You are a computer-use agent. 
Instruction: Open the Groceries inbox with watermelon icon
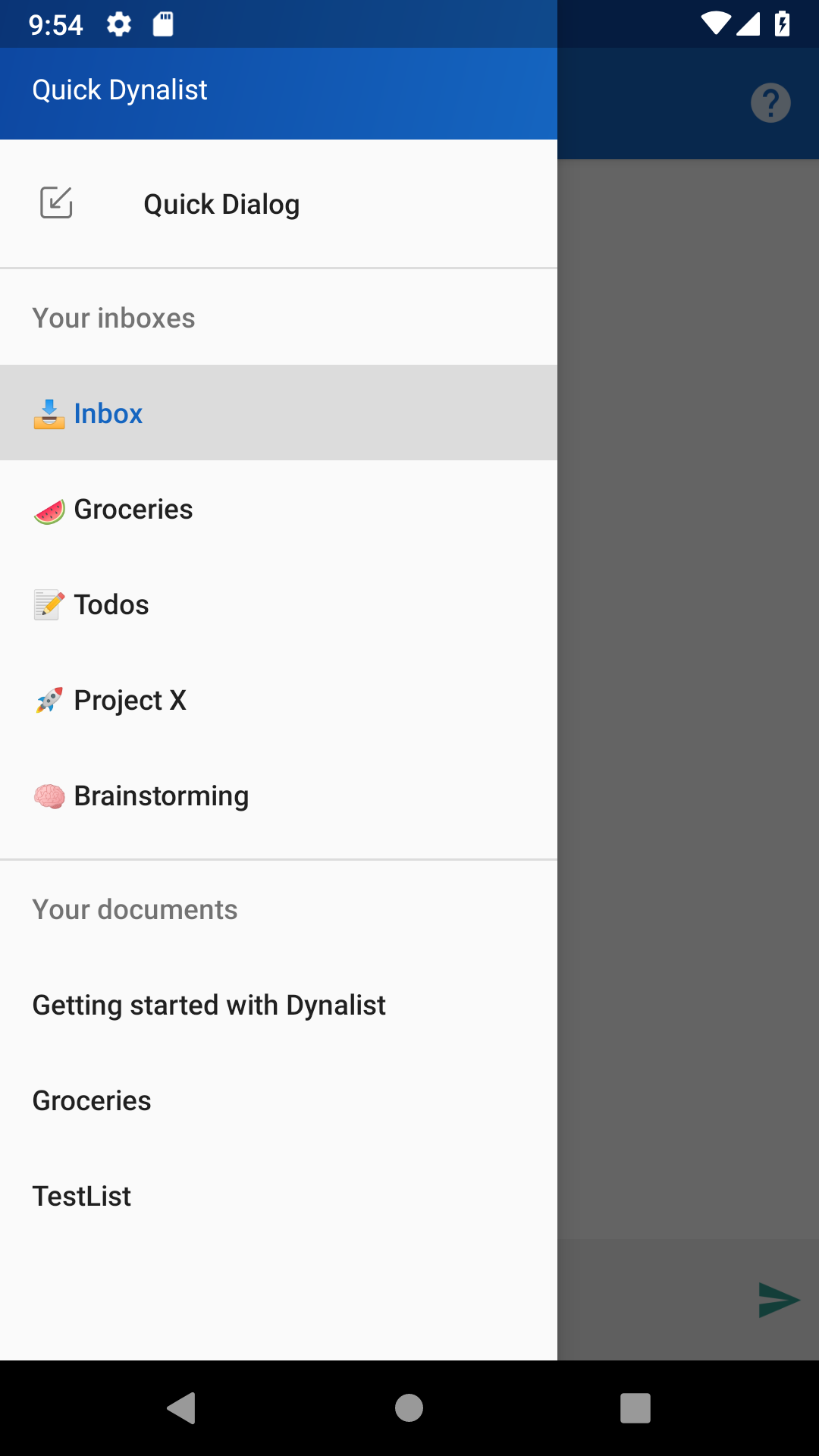278,509
